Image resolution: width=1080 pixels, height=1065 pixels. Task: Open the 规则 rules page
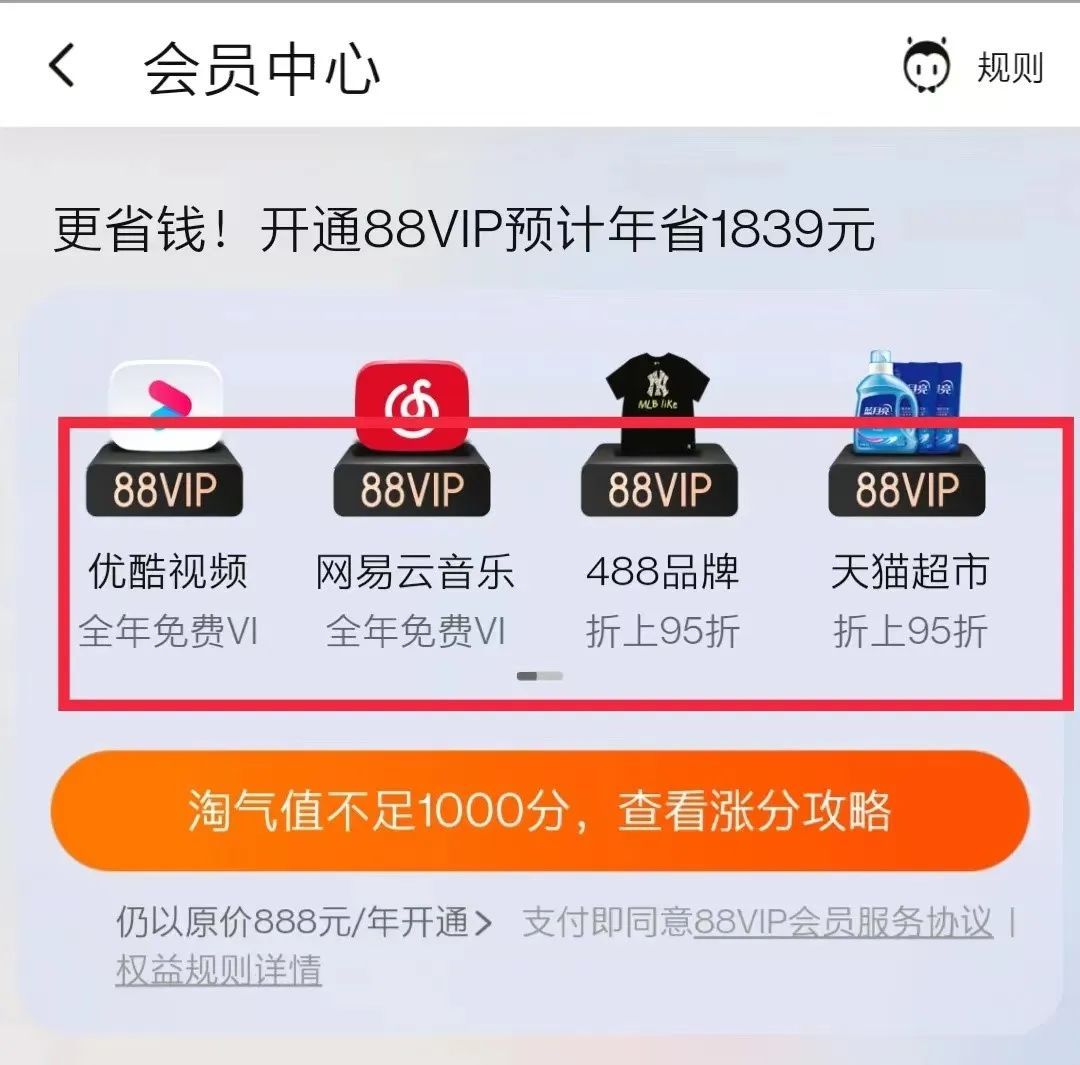click(x=1008, y=68)
